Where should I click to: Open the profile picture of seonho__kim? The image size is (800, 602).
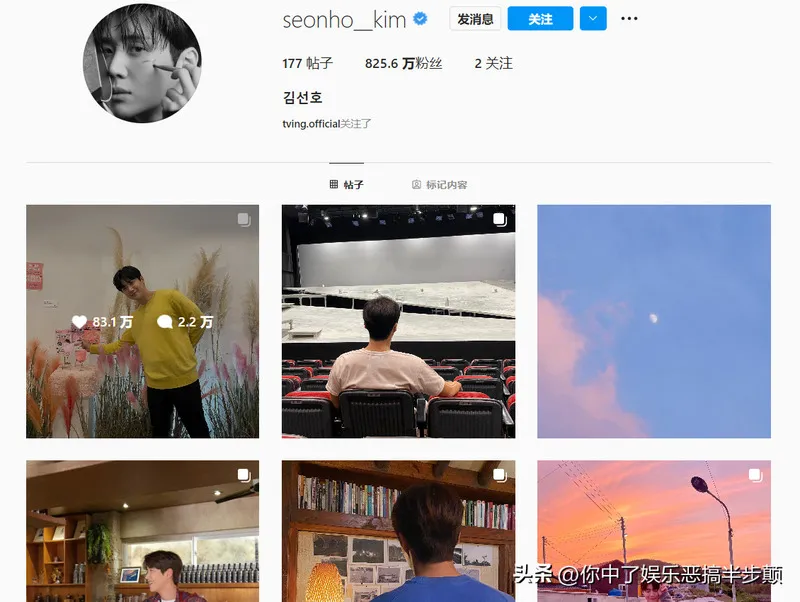pyautogui.click(x=142, y=63)
